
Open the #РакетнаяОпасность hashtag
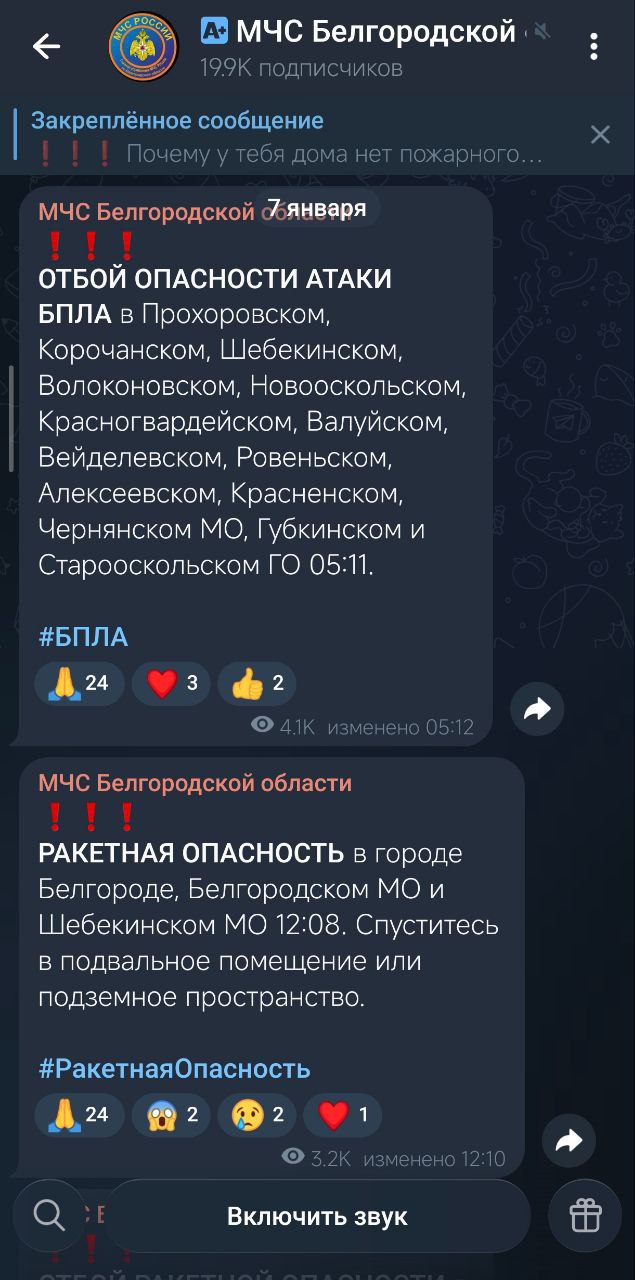coord(174,1068)
